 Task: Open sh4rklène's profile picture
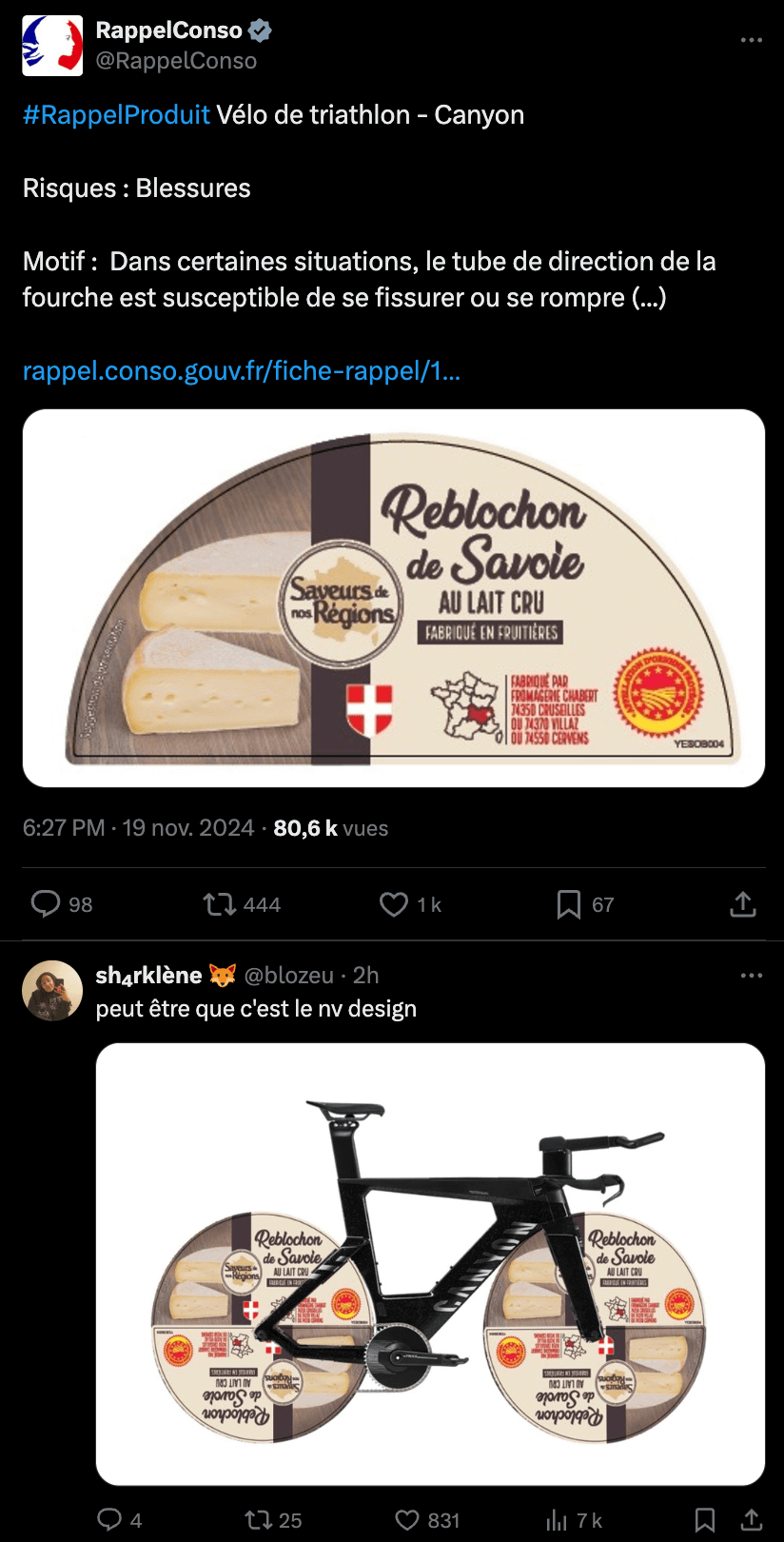tap(52, 990)
